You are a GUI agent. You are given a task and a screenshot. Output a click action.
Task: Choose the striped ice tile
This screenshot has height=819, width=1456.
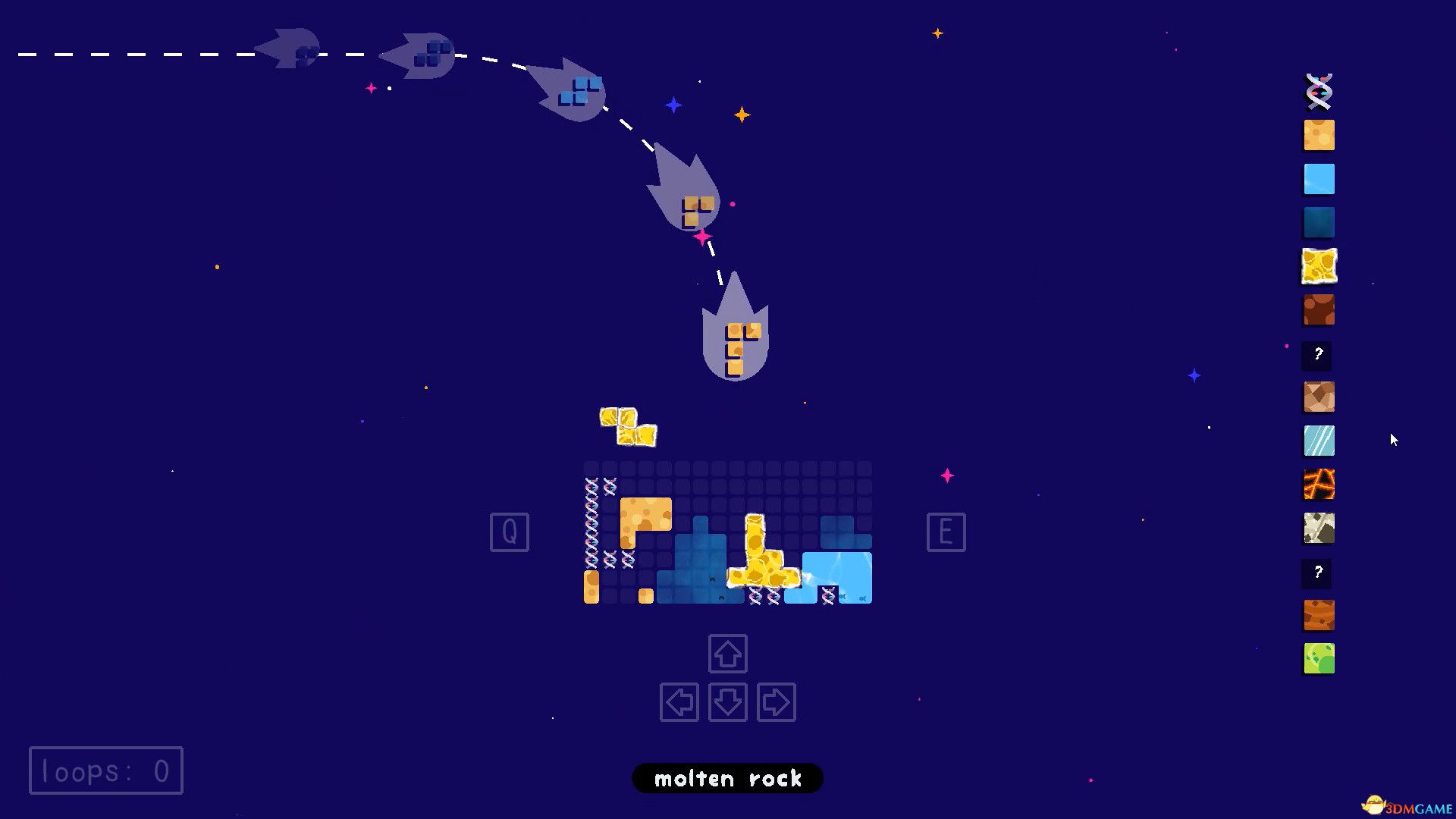pos(1319,441)
